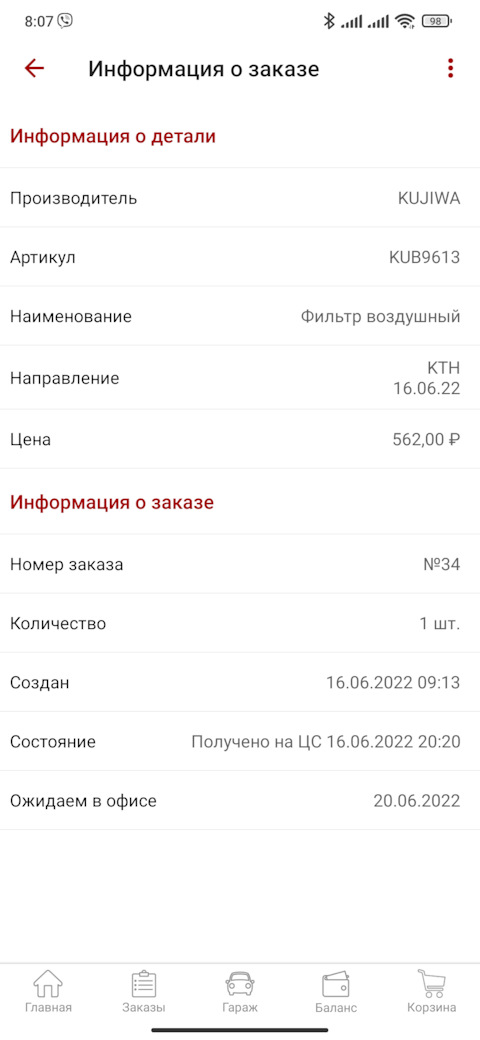Go to the Корзина tab
Image resolution: width=480 pixels, height=1040 pixels.
click(432, 992)
